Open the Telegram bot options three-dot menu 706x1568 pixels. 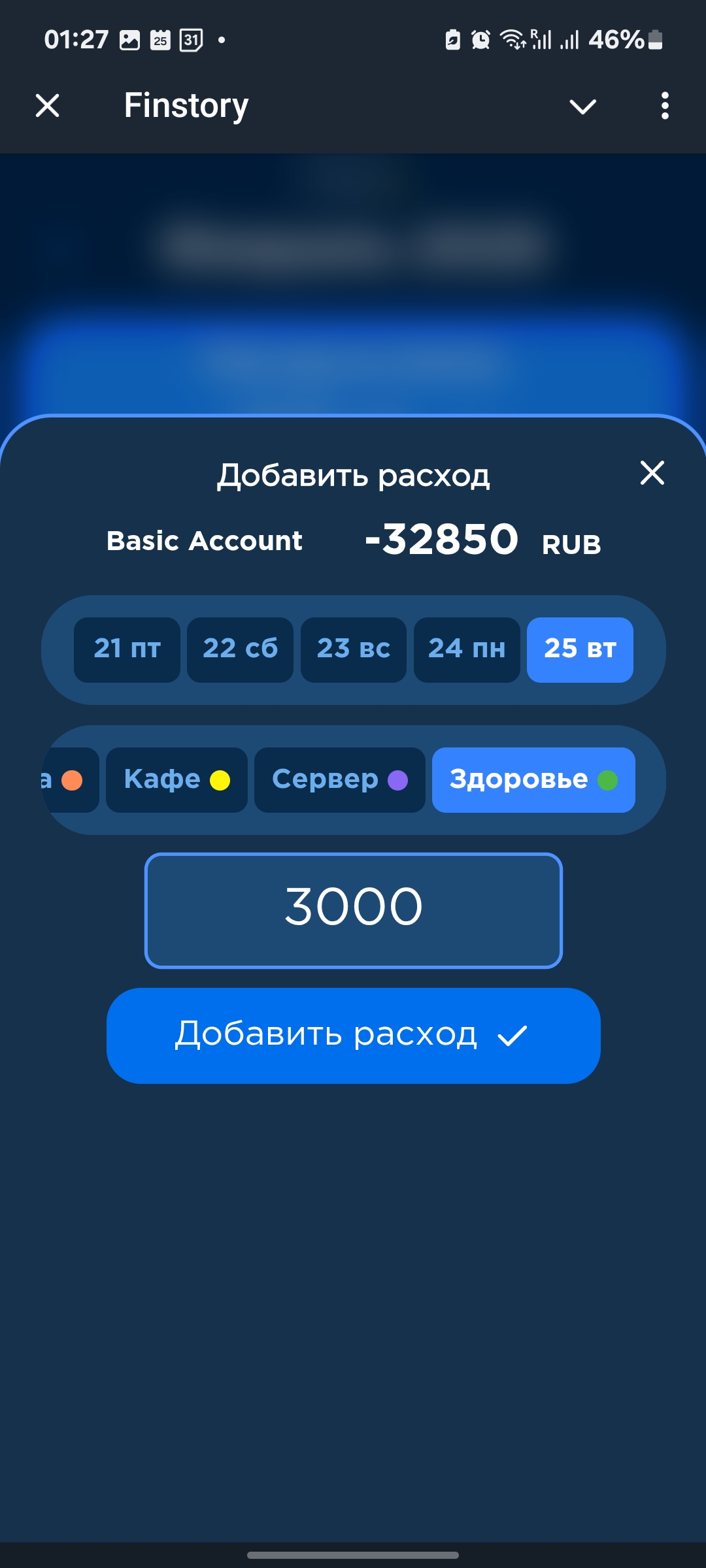click(x=664, y=105)
